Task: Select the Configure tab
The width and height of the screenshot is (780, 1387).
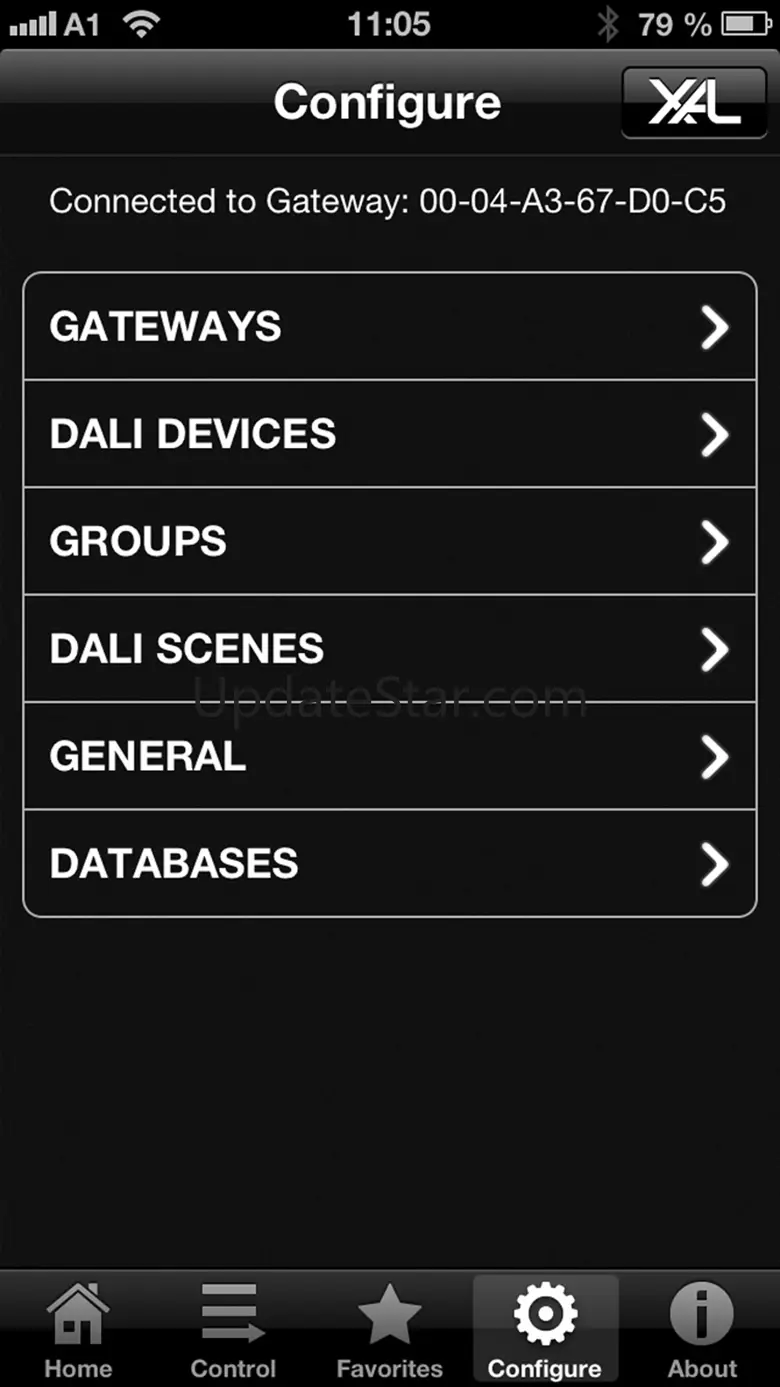Action: pos(545,1330)
